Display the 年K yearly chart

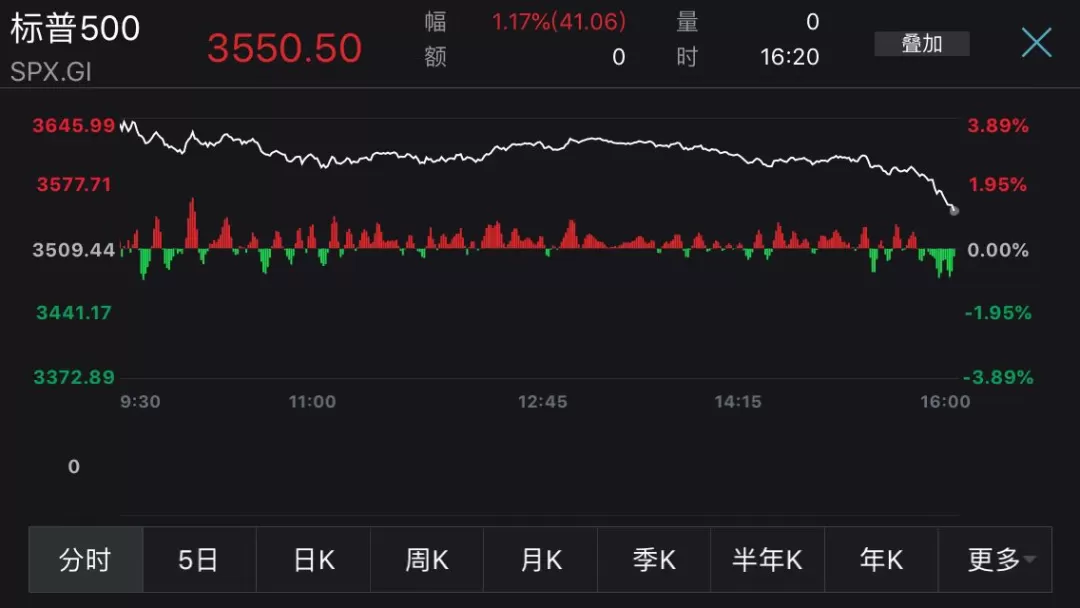click(x=881, y=560)
